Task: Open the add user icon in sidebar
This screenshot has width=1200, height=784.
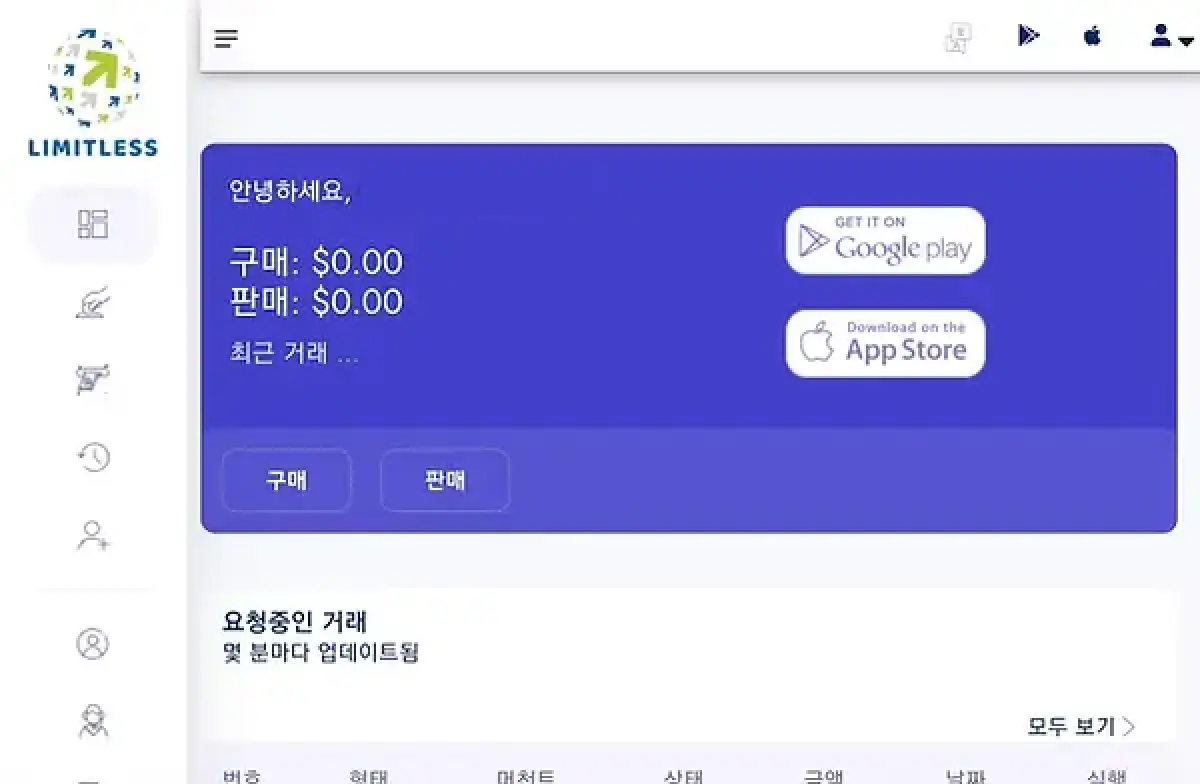Action: click(93, 536)
